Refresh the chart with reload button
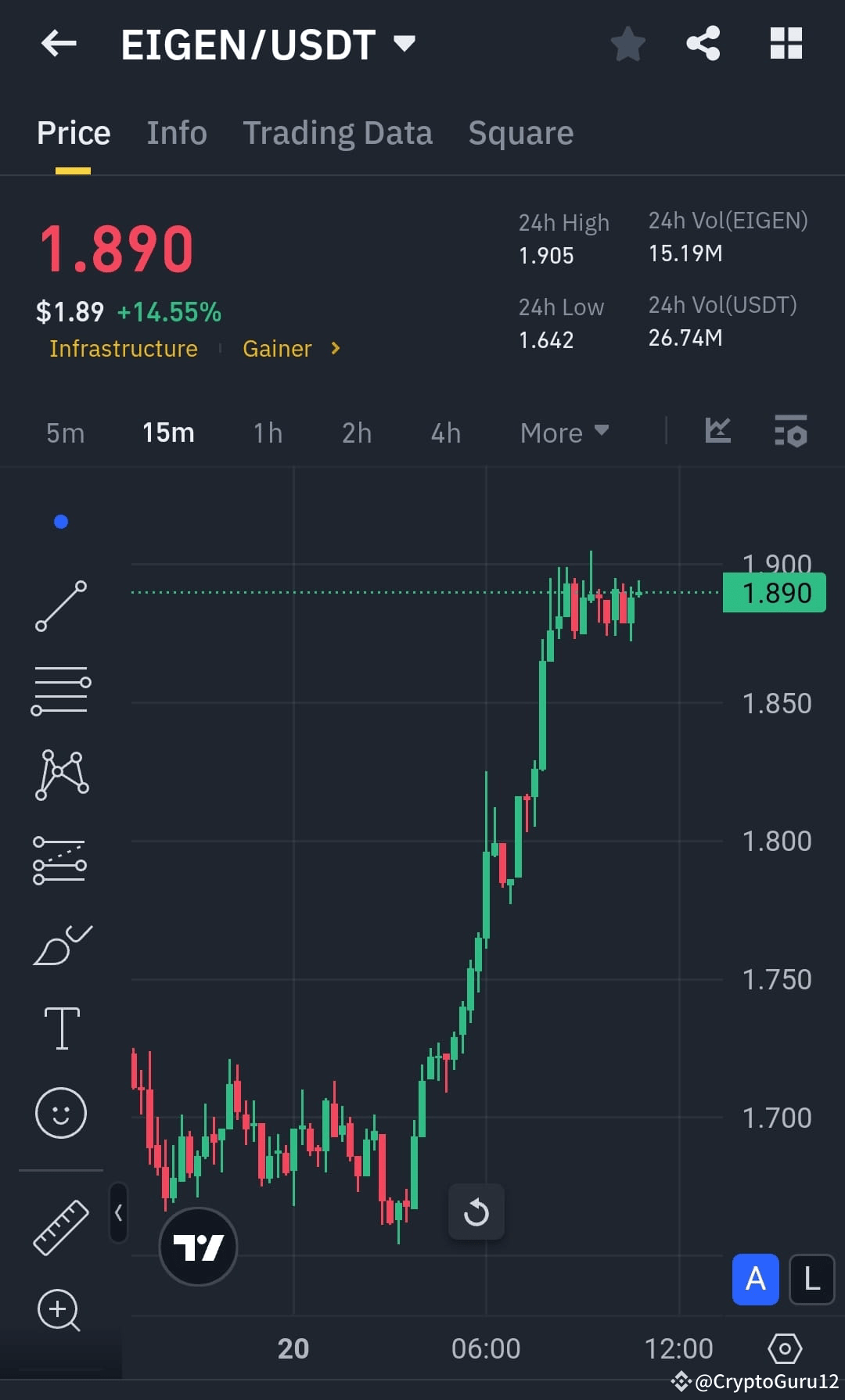The height and width of the screenshot is (1400, 845). coord(476,1212)
